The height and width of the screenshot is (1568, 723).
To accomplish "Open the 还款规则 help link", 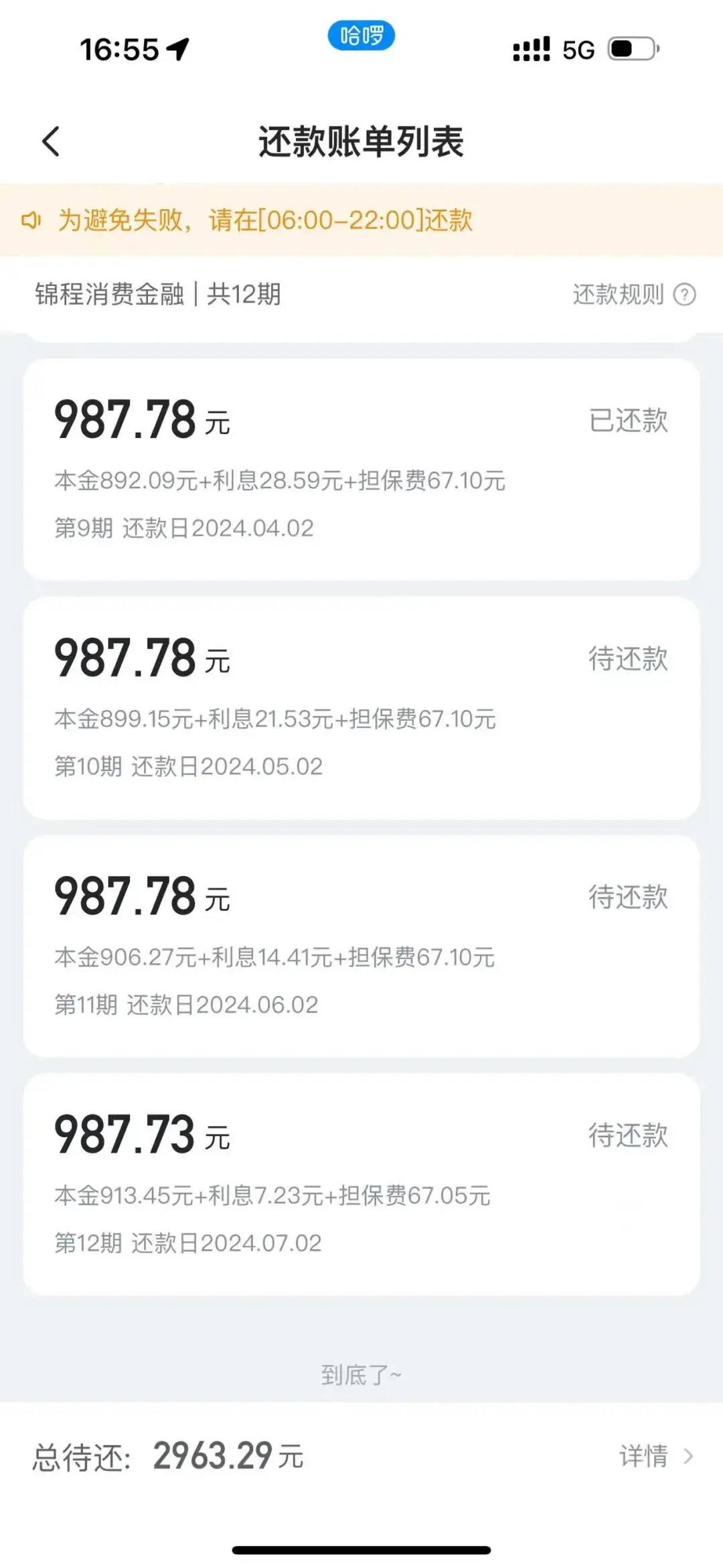I will coord(633,294).
